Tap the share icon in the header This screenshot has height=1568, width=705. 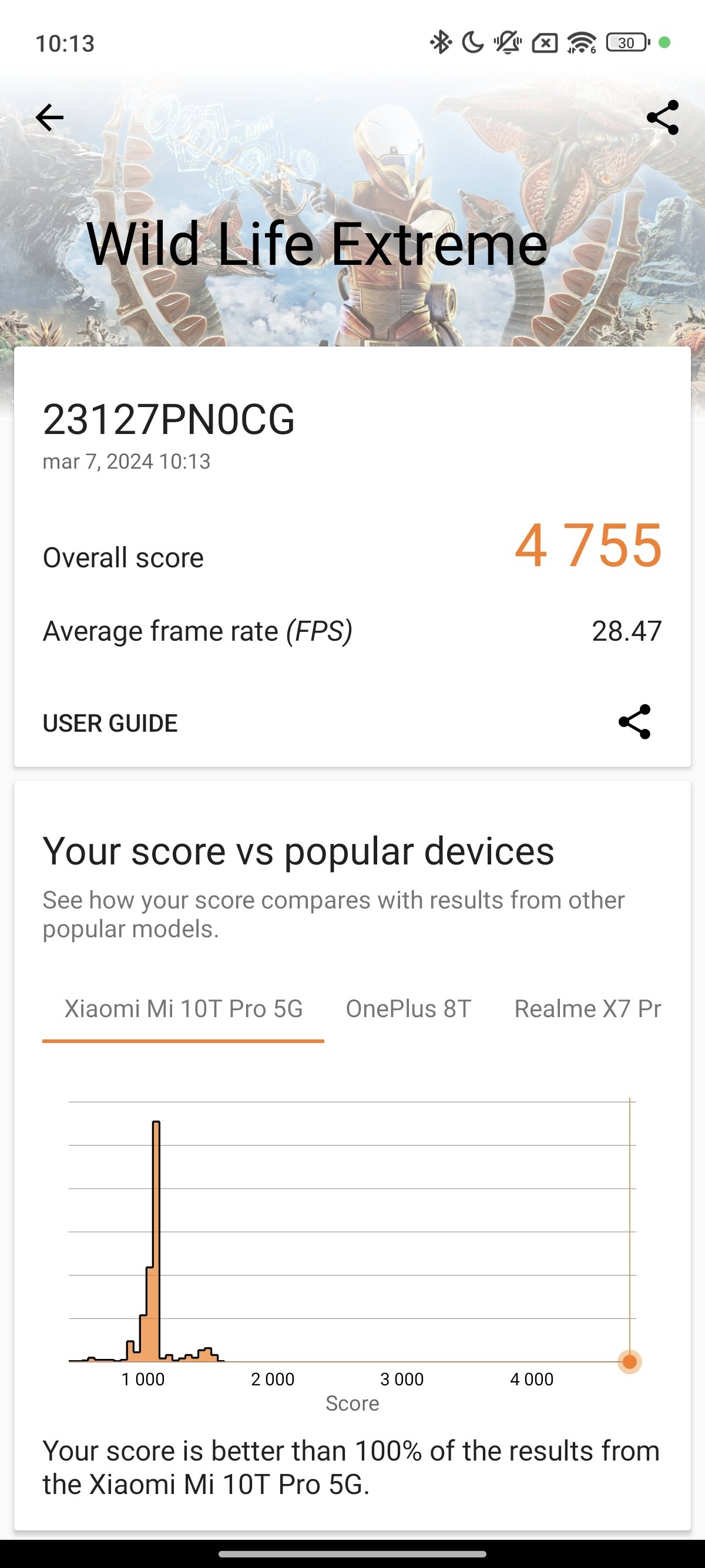[662, 117]
